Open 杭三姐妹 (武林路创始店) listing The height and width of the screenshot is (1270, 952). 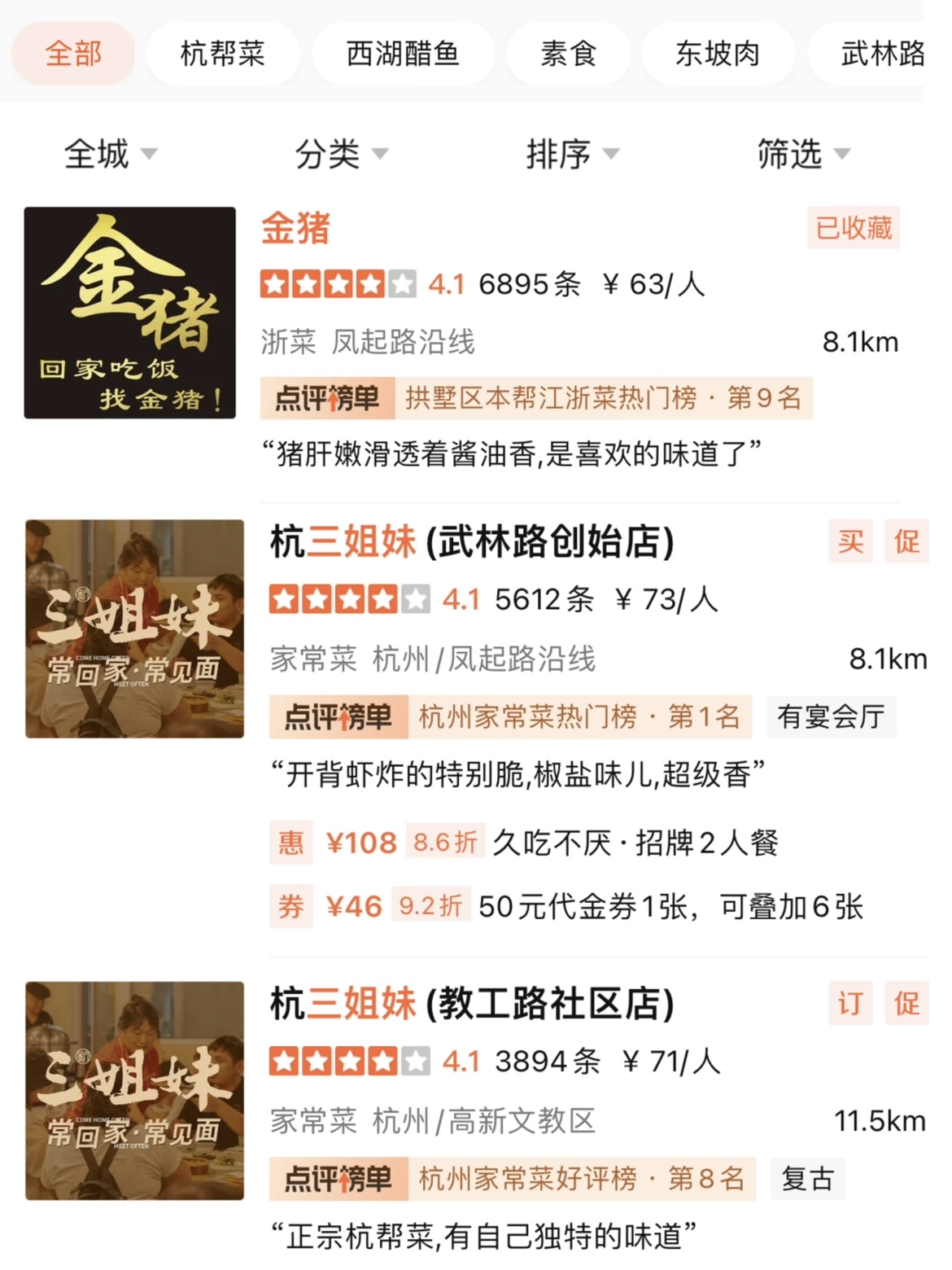tap(472, 542)
